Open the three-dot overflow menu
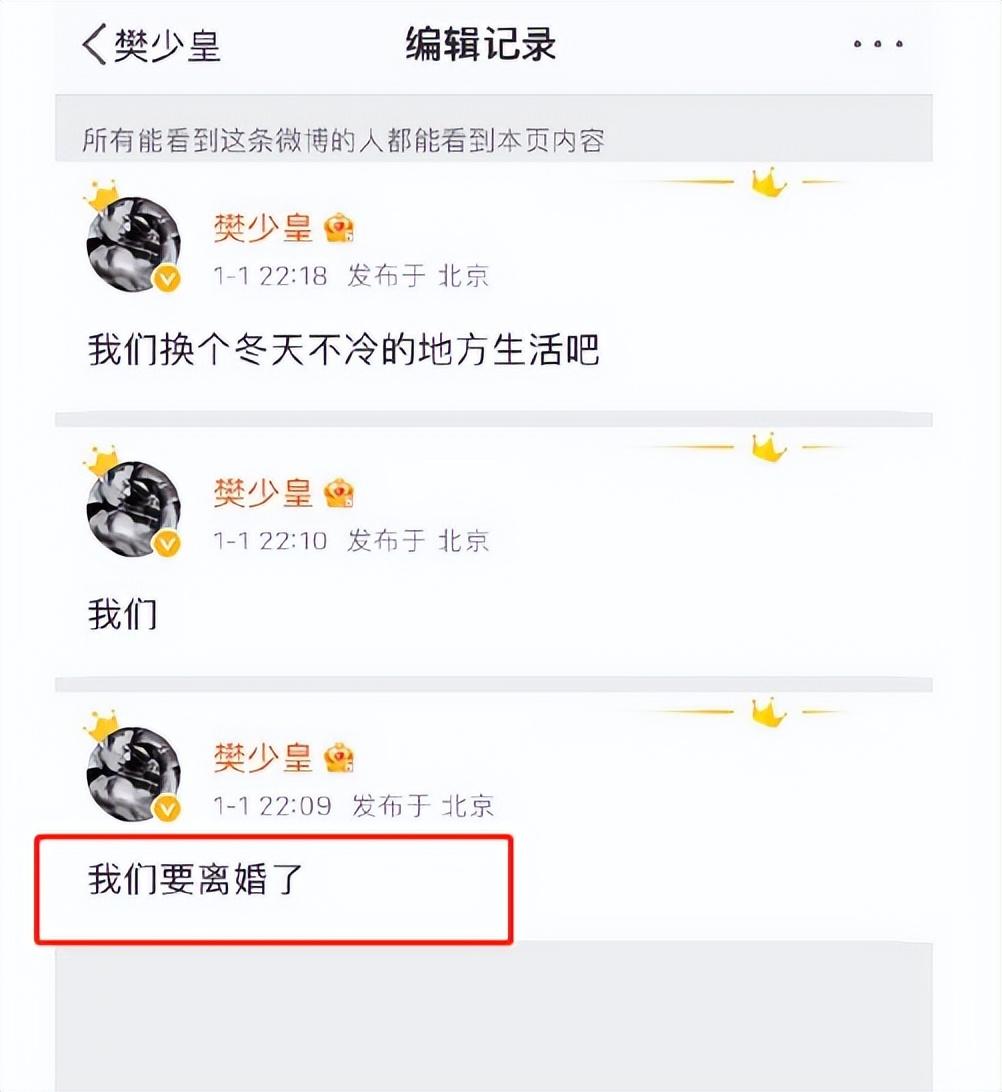The image size is (1002, 1092). click(878, 46)
